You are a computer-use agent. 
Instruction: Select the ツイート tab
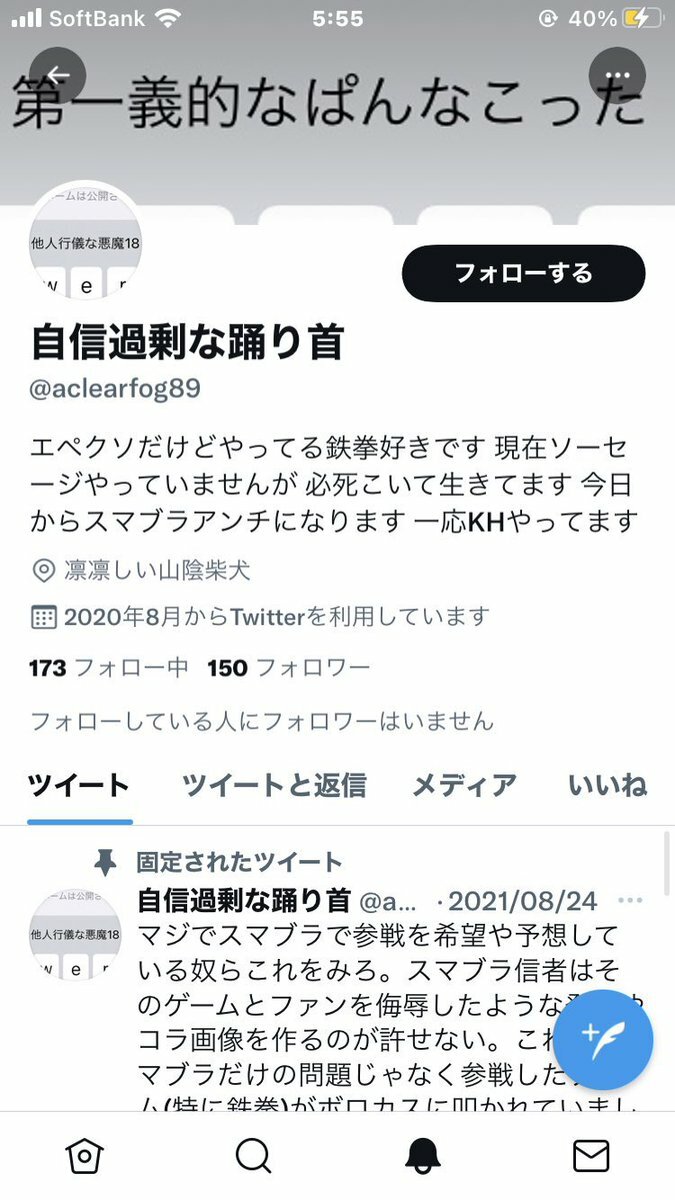(x=79, y=785)
